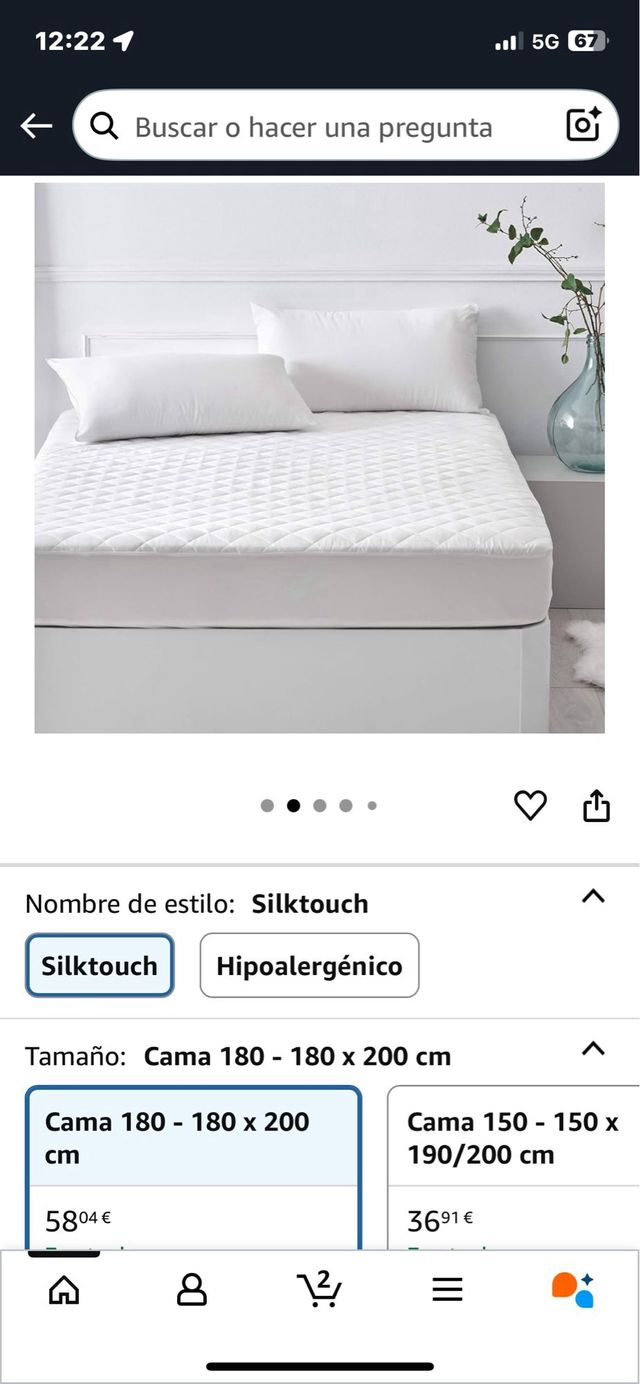Launch the AI assistant tab
The height and width of the screenshot is (1384, 640).
tap(573, 1290)
